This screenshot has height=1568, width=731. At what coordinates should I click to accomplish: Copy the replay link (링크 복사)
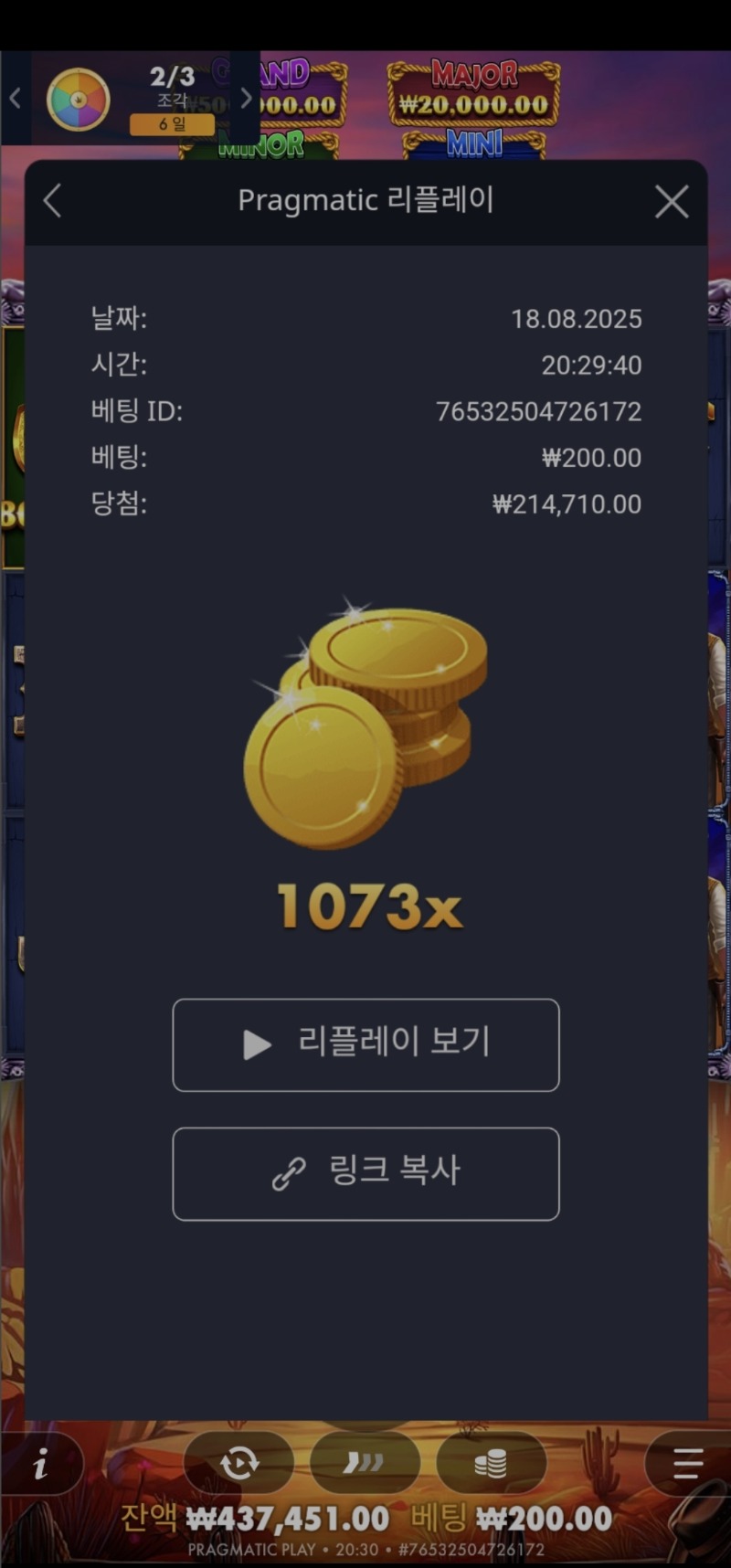[x=365, y=1173]
